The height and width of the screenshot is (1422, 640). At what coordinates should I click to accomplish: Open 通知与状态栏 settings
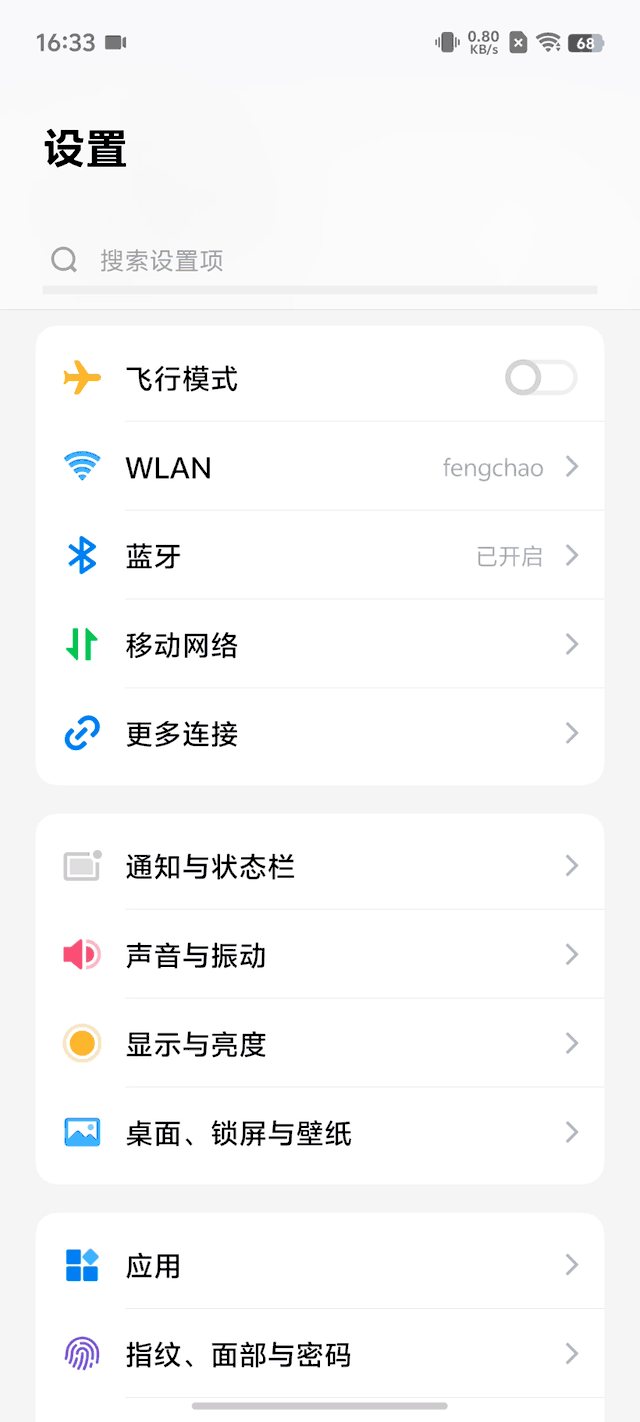[320, 866]
